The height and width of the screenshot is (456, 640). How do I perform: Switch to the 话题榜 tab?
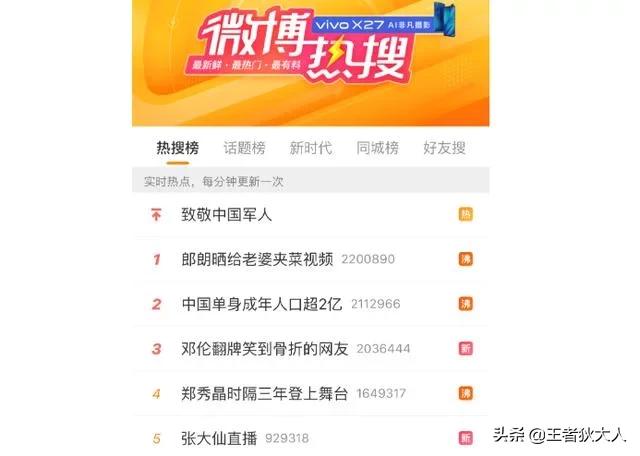click(244, 148)
